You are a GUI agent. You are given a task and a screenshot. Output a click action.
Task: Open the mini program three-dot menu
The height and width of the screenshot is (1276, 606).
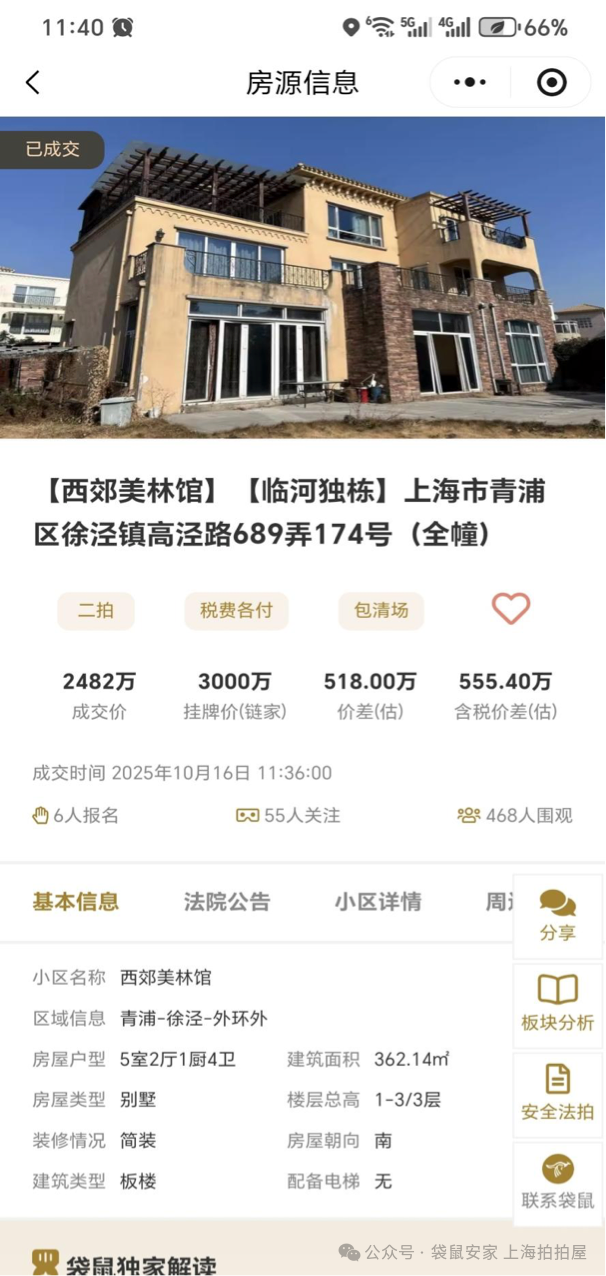(470, 82)
